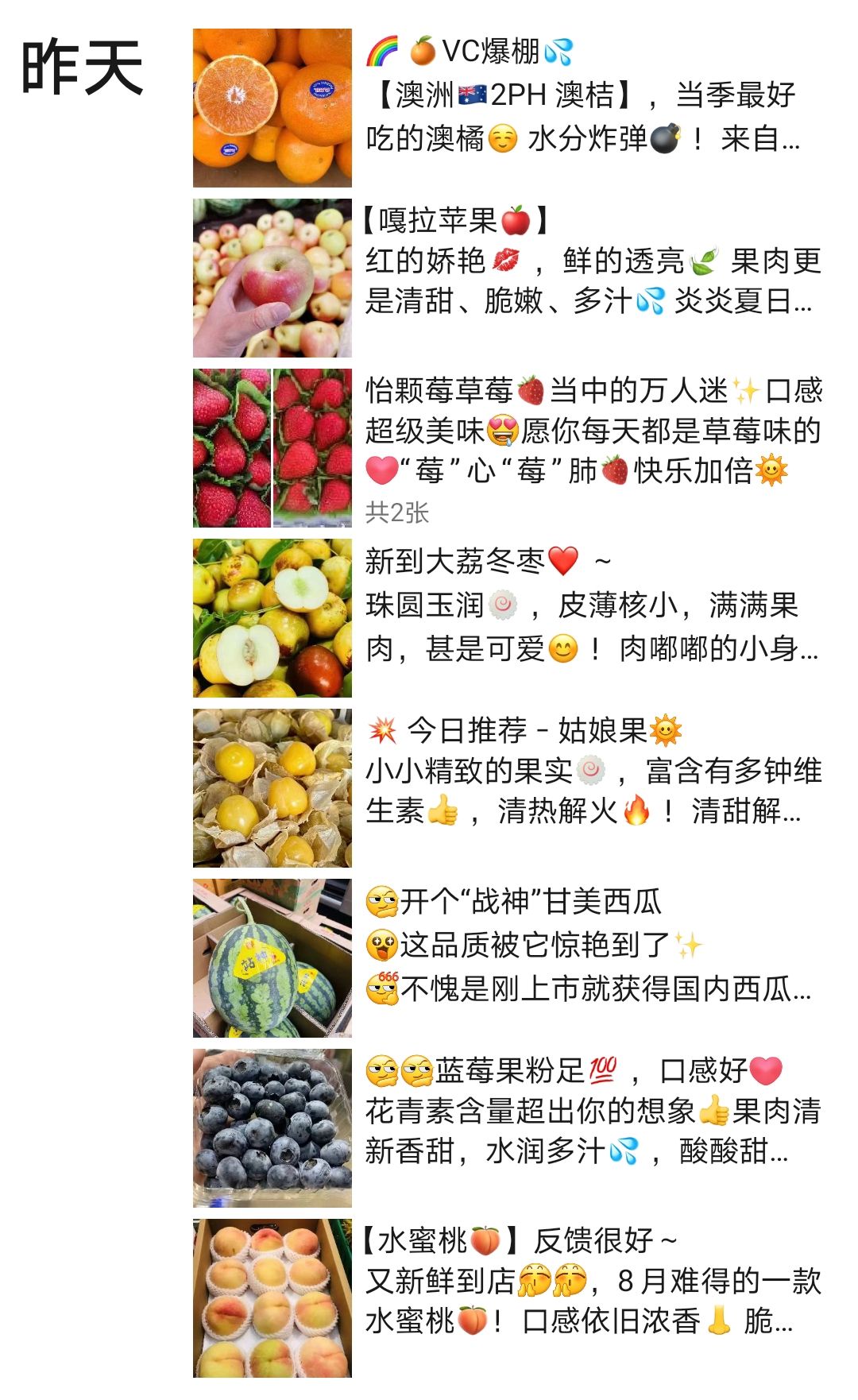
Task: Open the 大荔冬枣 jujube post
Action: 592,605
